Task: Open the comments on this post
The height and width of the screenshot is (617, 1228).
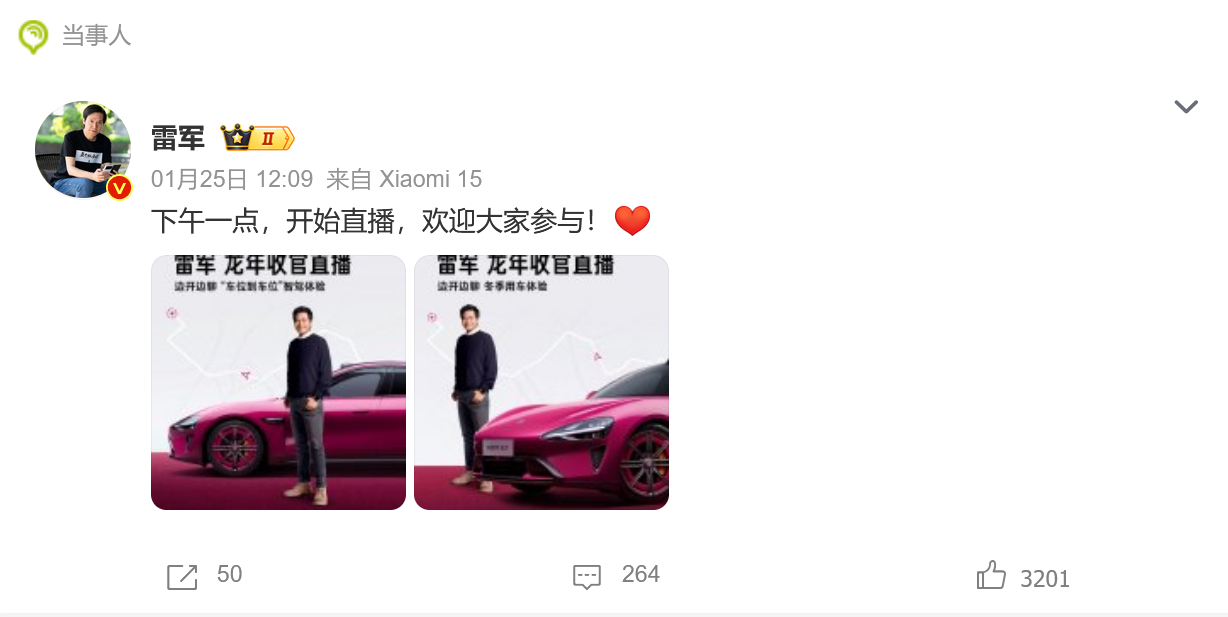Action: click(x=587, y=576)
